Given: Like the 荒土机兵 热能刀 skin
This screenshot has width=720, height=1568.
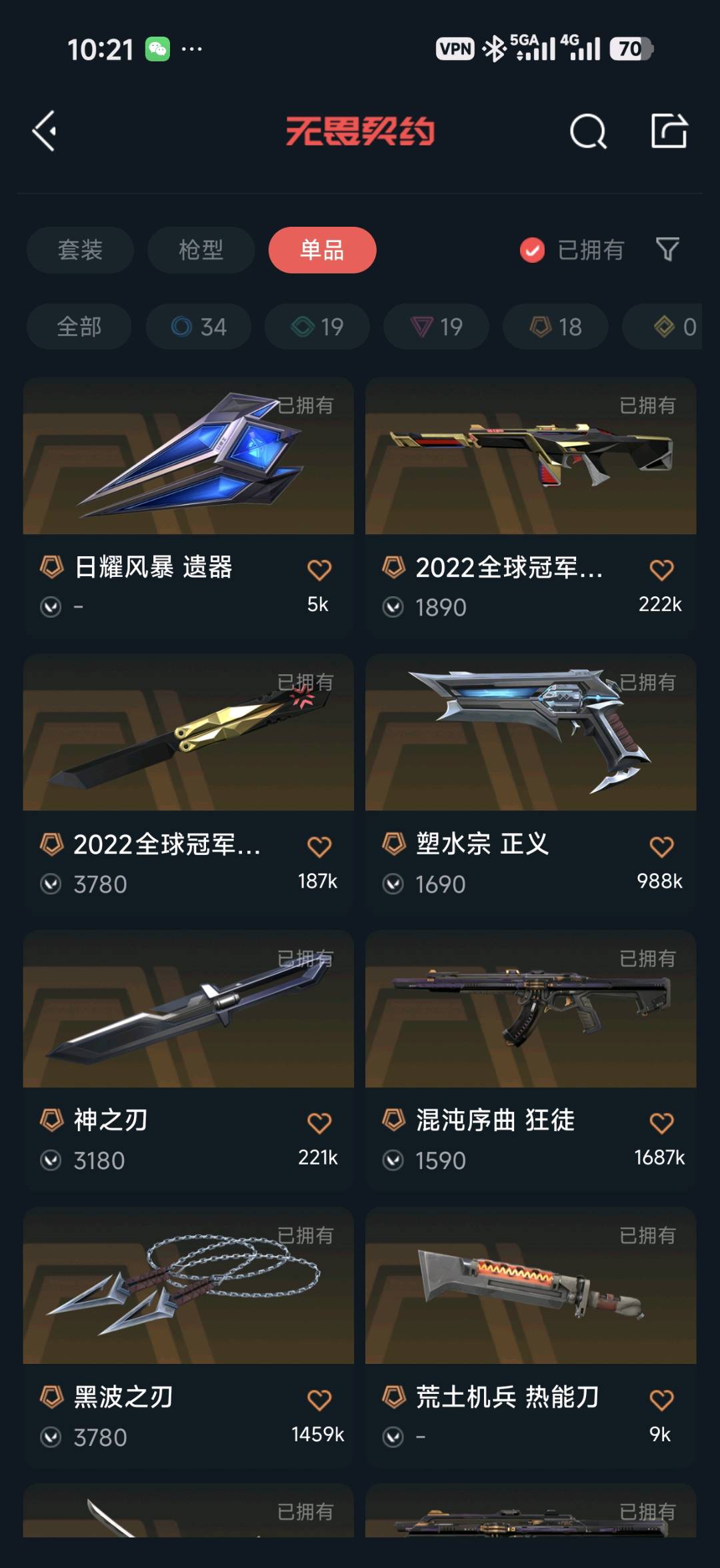Looking at the screenshot, I should pos(661,1400).
